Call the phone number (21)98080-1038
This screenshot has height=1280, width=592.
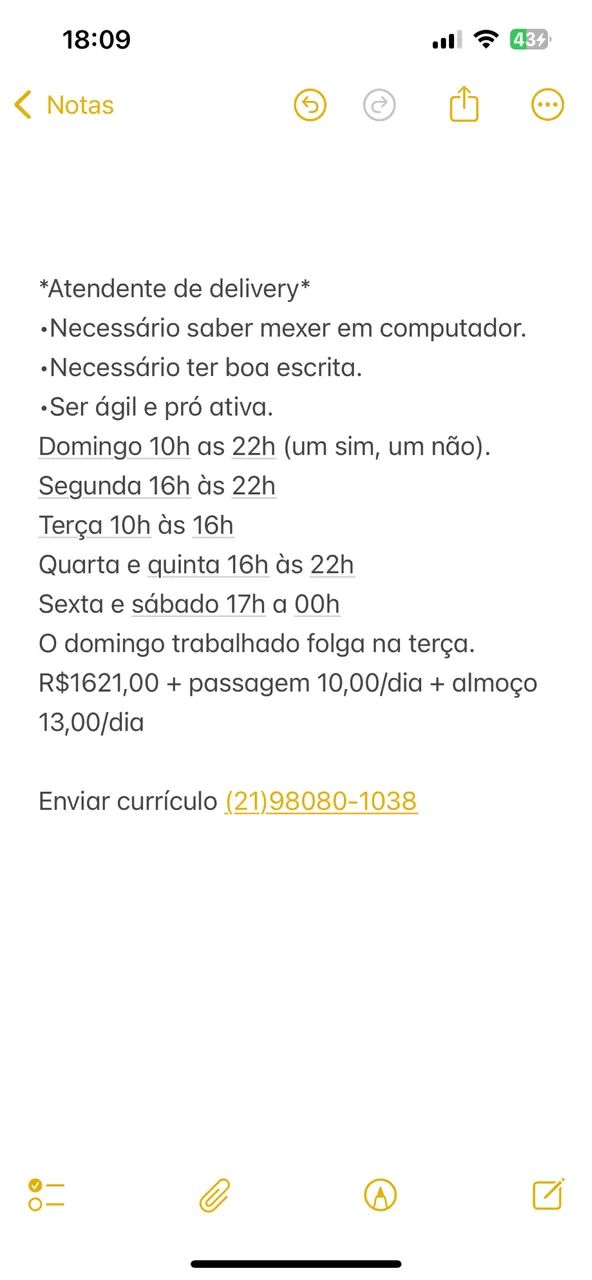pyautogui.click(x=321, y=801)
